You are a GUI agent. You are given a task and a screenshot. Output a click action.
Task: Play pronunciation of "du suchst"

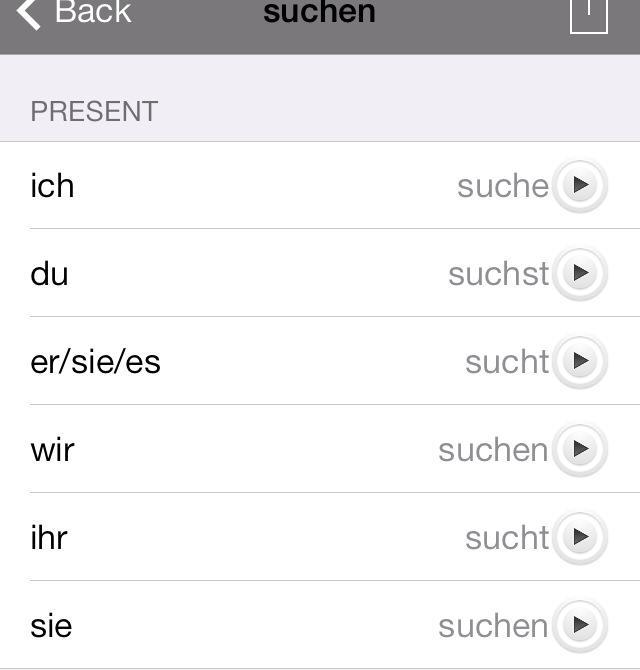580,273
